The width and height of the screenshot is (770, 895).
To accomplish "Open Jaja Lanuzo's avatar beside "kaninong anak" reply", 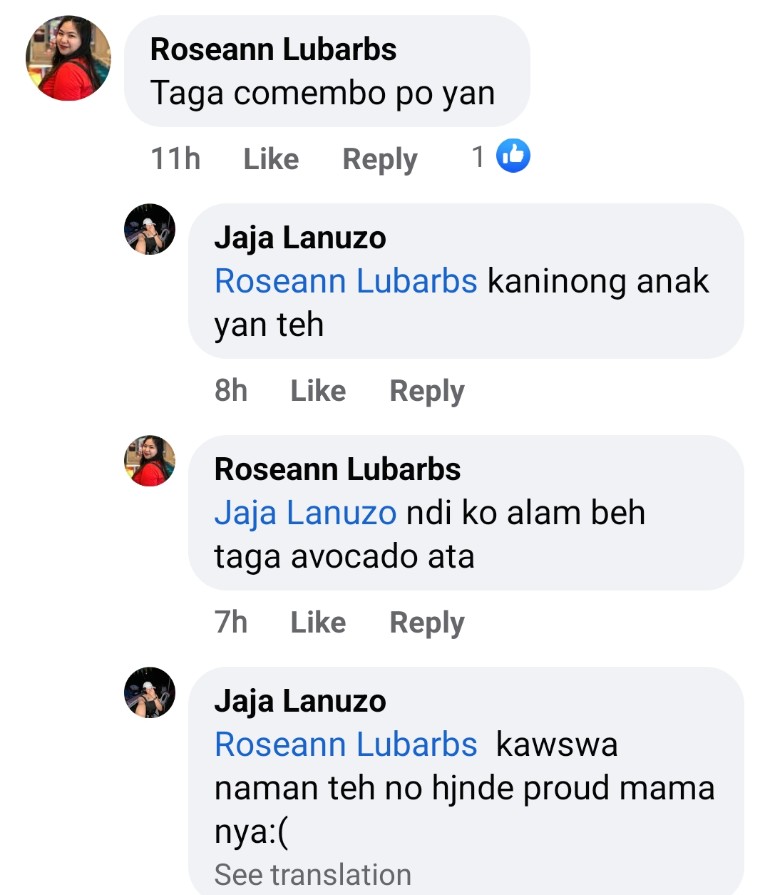I will coord(150,230).
